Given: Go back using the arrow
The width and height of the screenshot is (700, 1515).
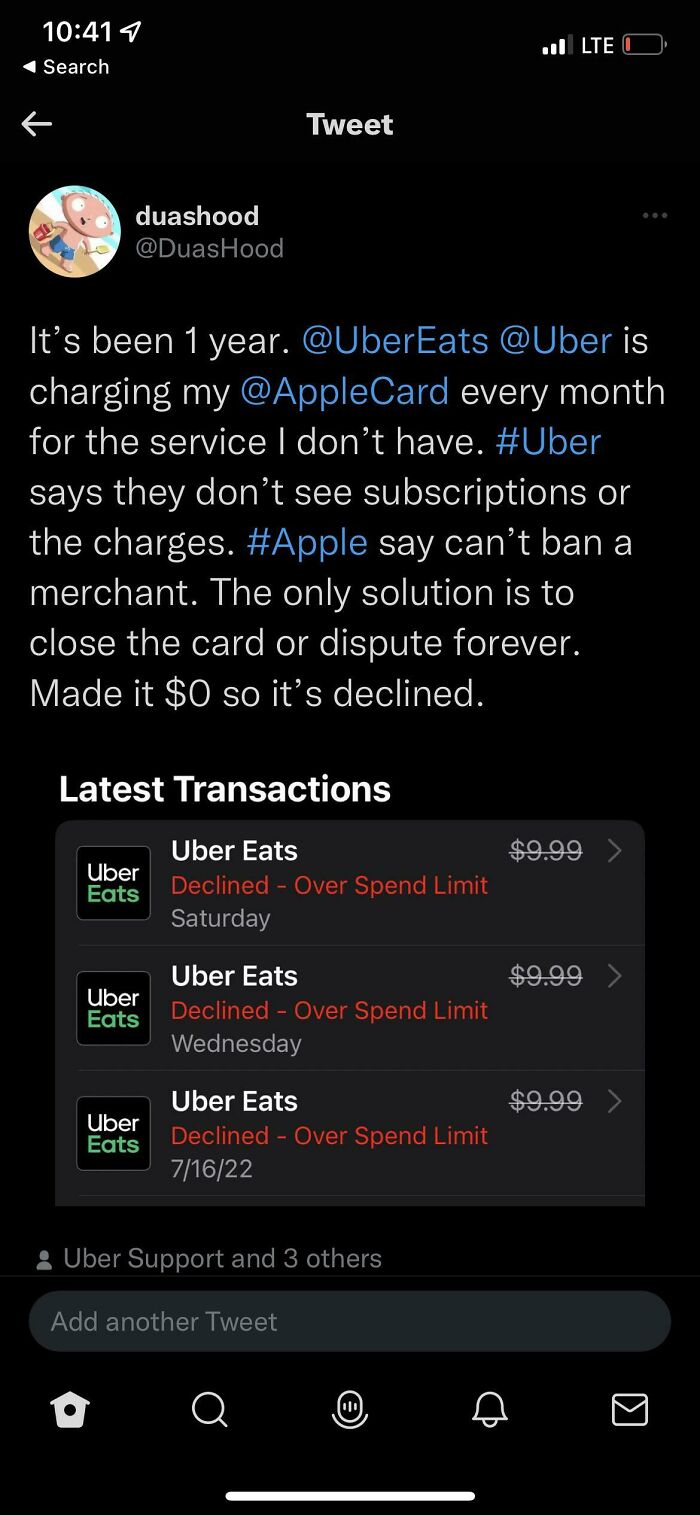Looking at the screenshot, I should tap(37, 124).
